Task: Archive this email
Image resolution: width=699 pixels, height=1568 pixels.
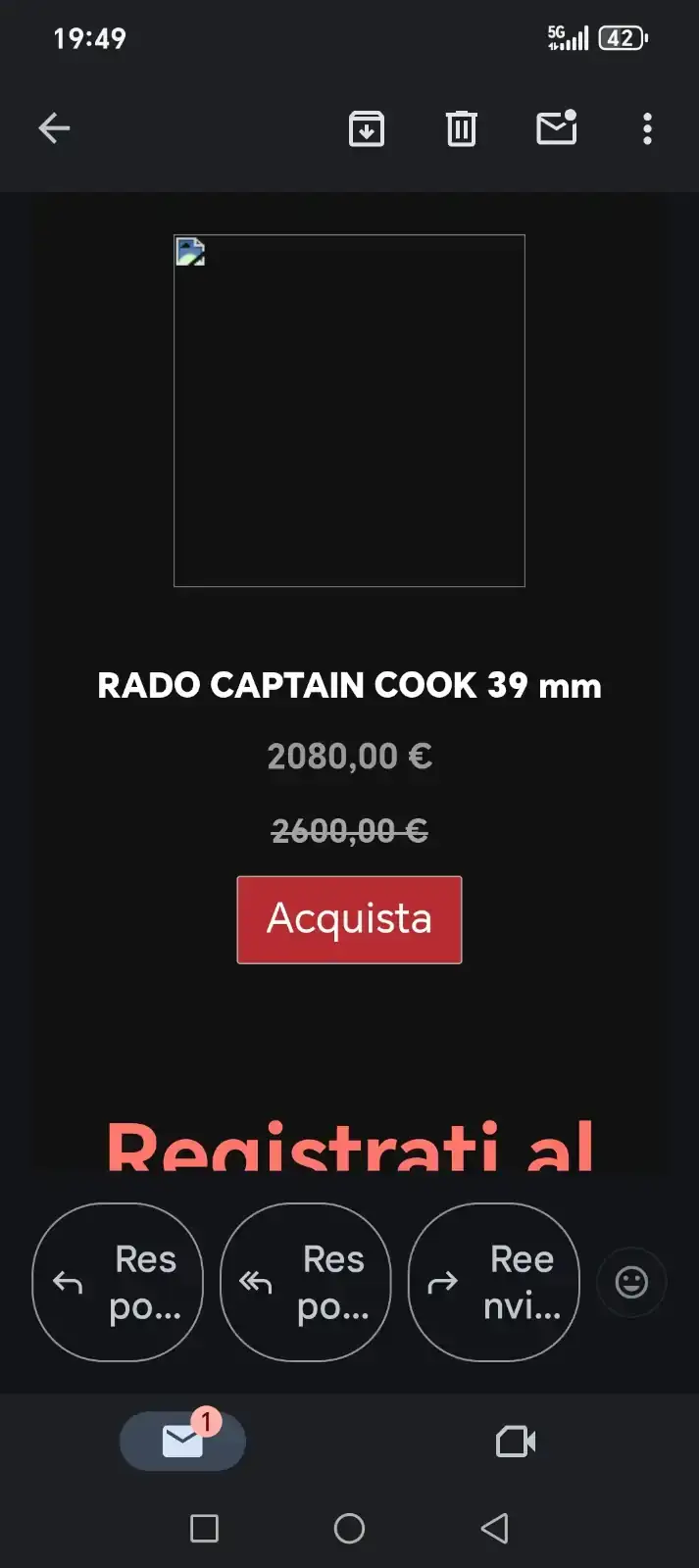Action: coord(367,128)
